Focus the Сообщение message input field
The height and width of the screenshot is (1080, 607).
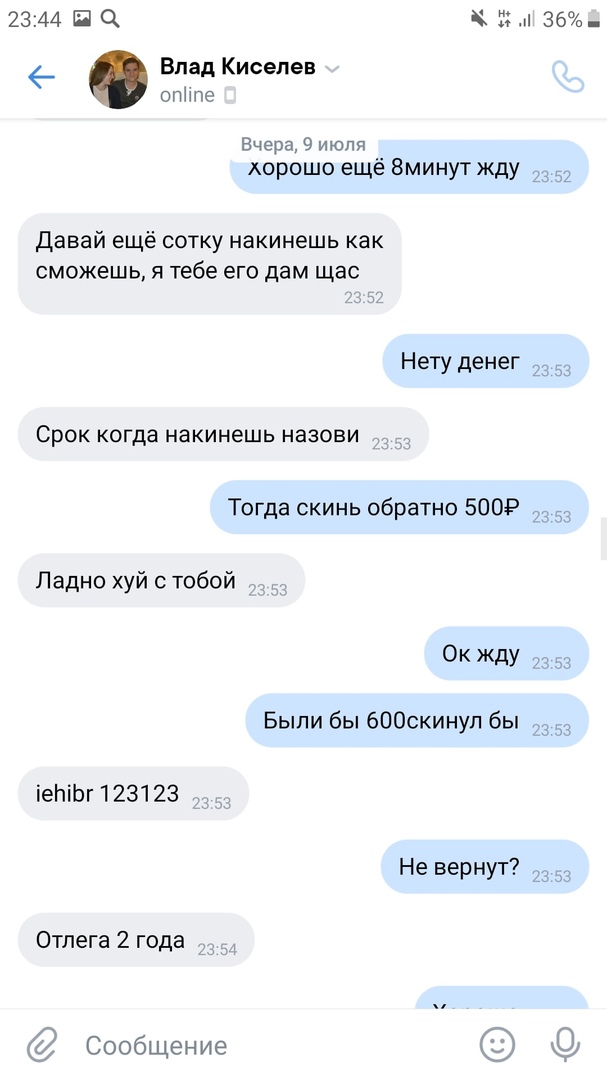point(260,1046)
